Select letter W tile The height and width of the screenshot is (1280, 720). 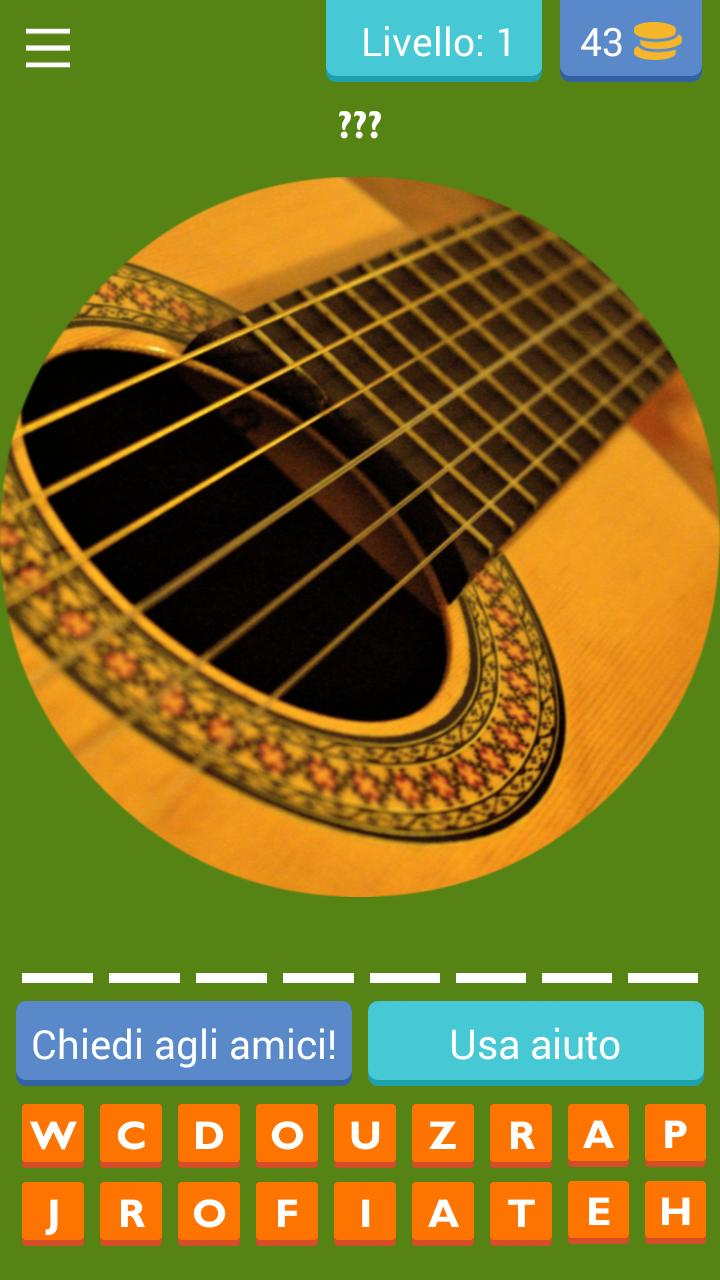click(x=52, y=1135)
